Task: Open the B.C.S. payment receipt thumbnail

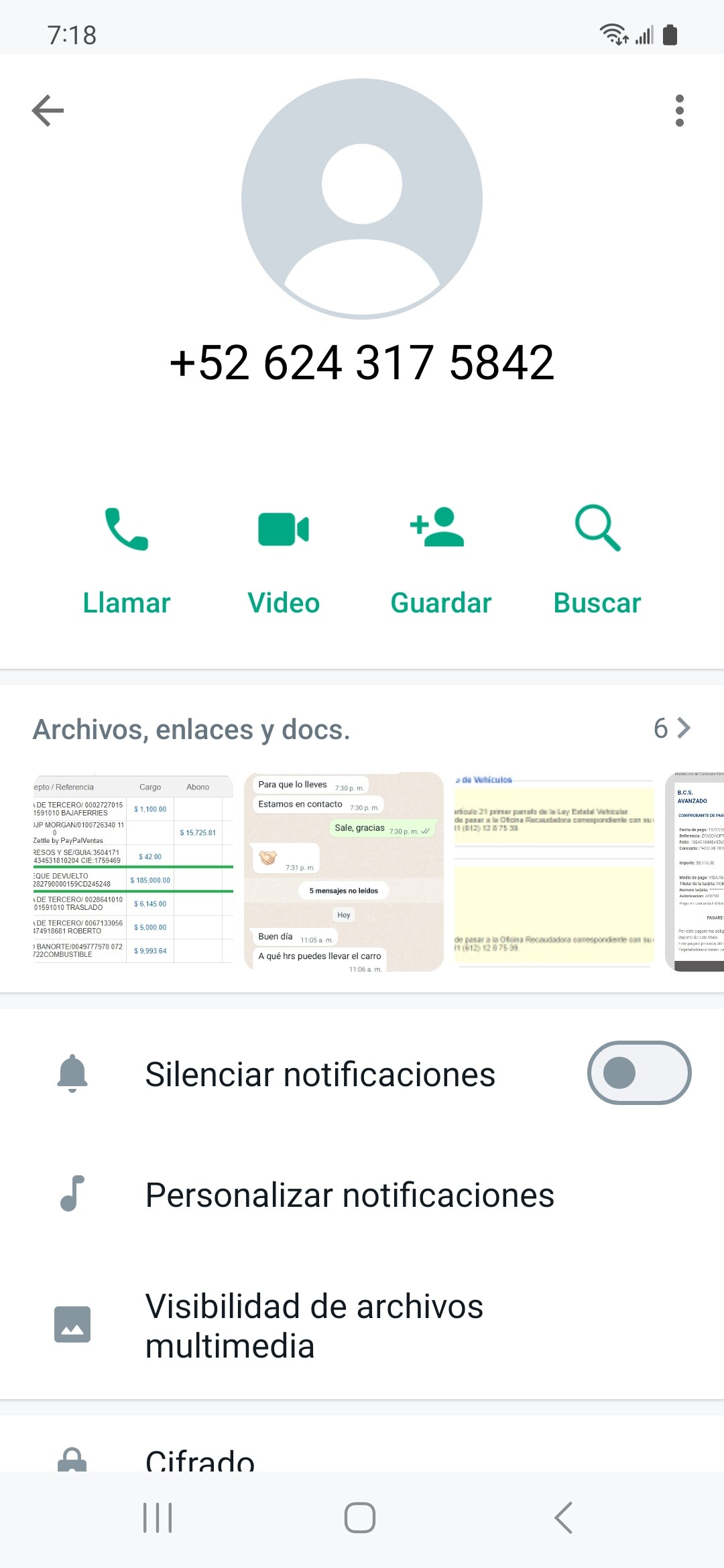Action: (696, 871)
